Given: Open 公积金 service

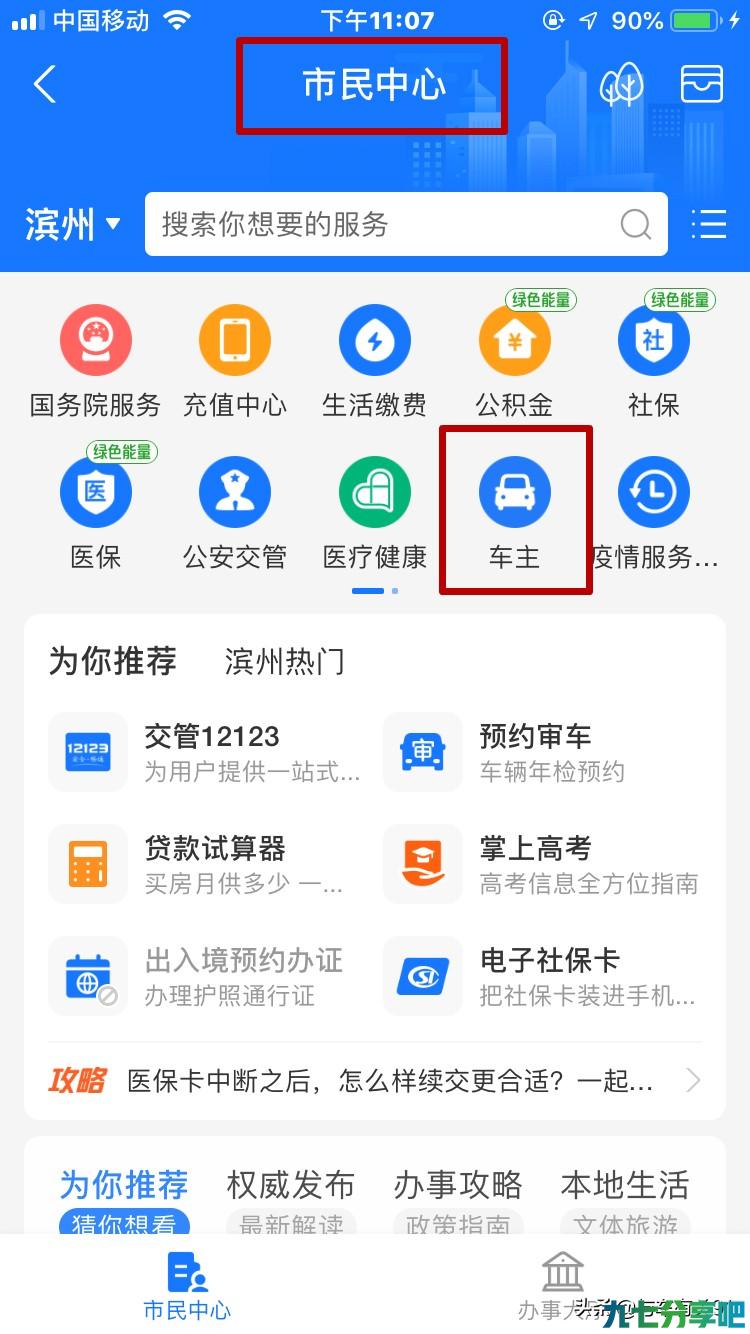Looking at the screenshot, I should pos(514,361).
